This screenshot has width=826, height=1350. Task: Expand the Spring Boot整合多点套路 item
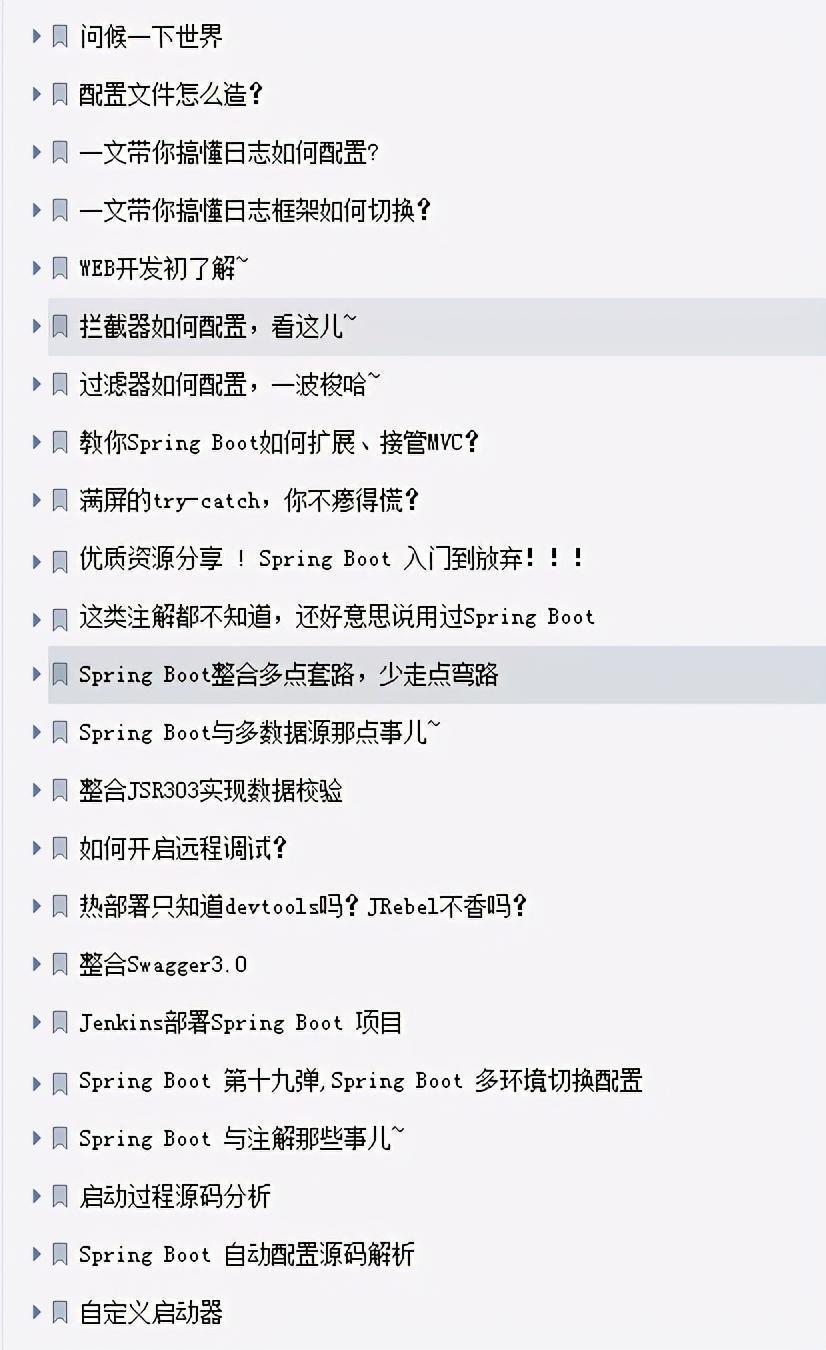(x=36, y=674)
